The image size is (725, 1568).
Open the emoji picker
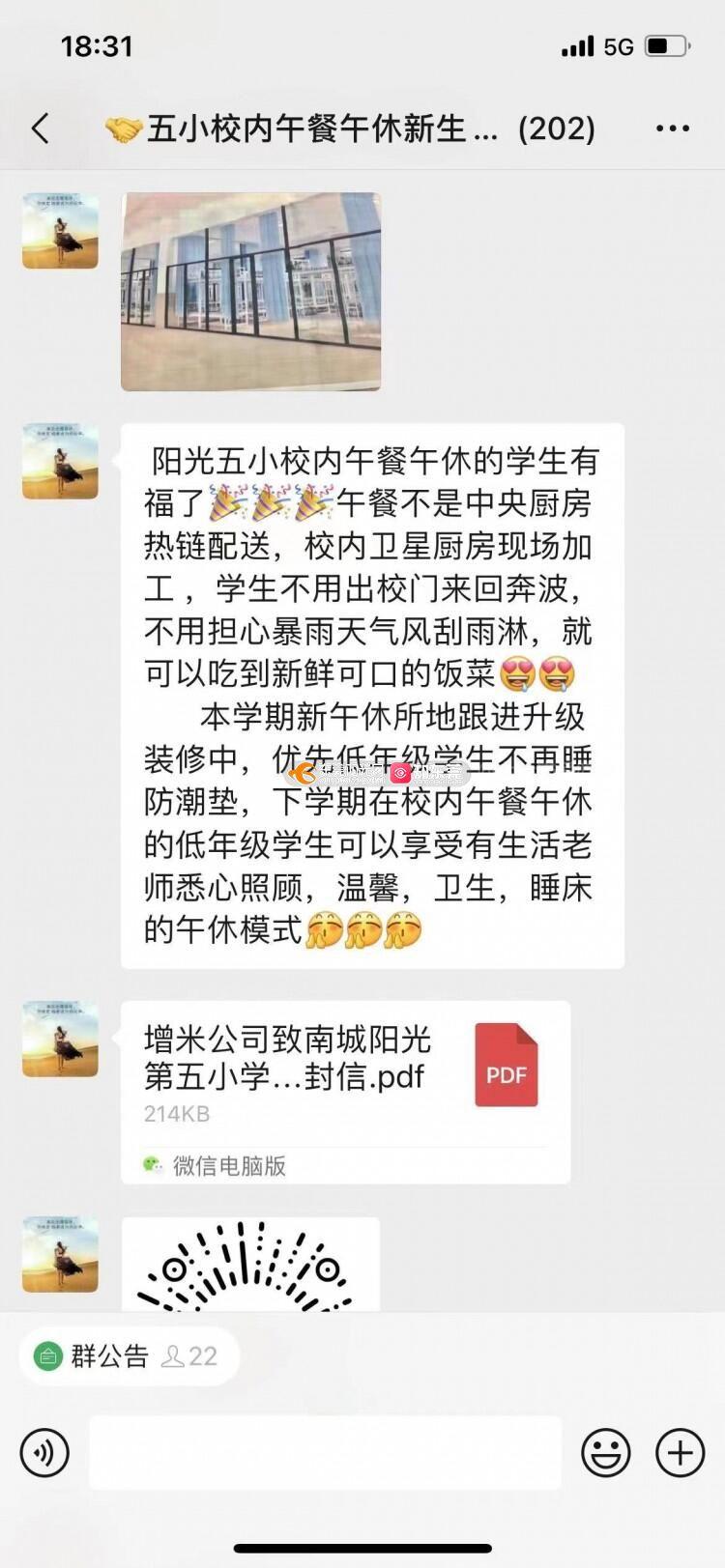click(x=605, y=1452)
